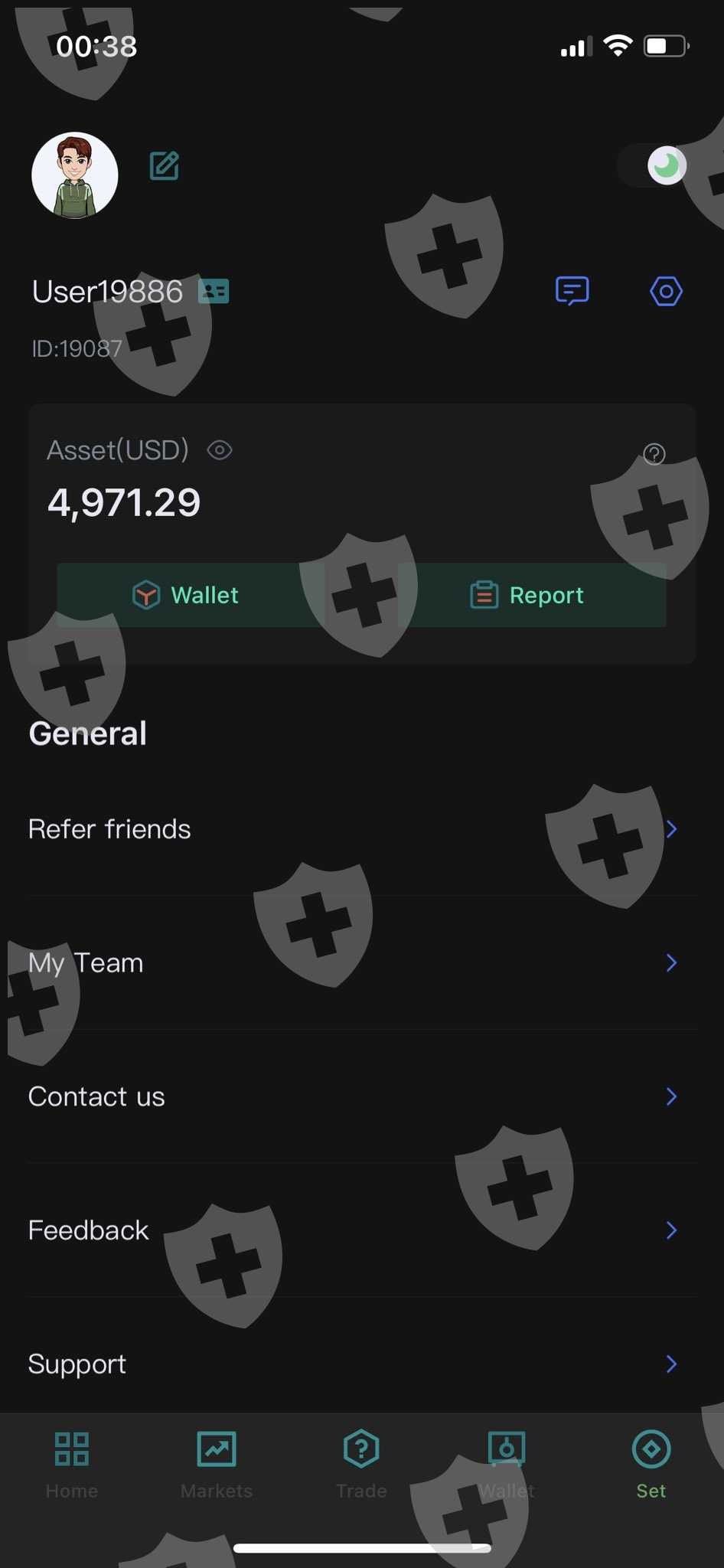
Task: Open Refer friends
Action: pyautogui.click(x=362, y=829)
